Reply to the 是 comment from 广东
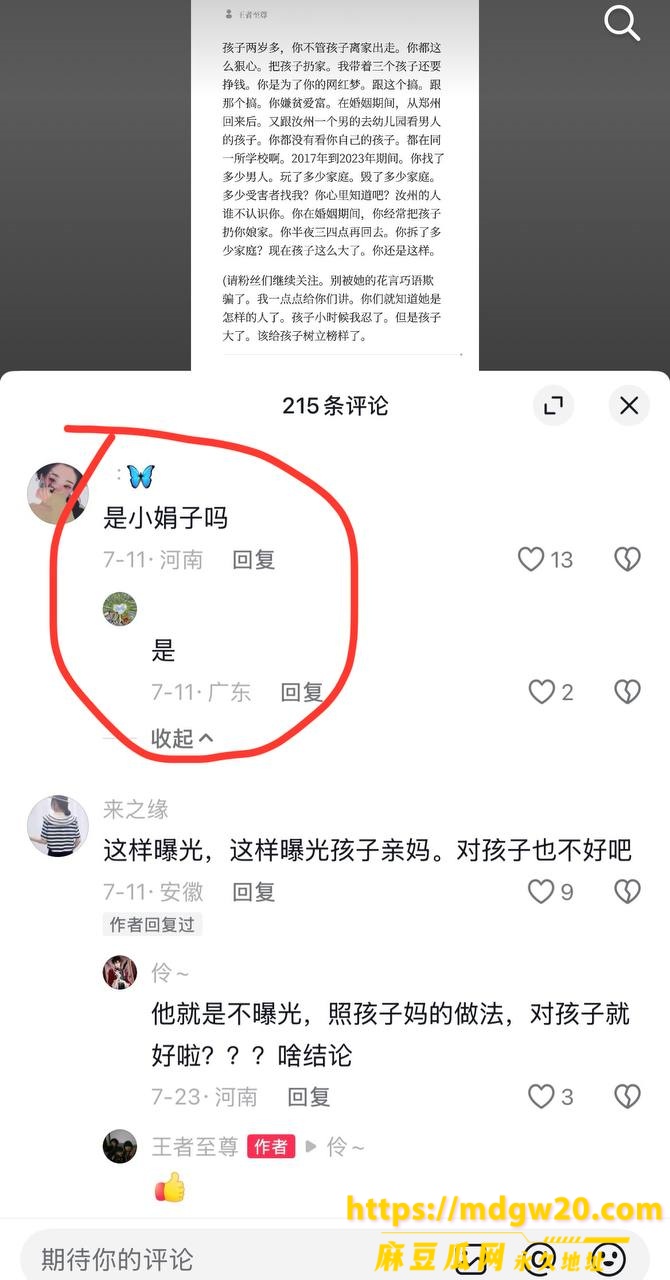Screen dimensions: 670x1280 point(302,692)
